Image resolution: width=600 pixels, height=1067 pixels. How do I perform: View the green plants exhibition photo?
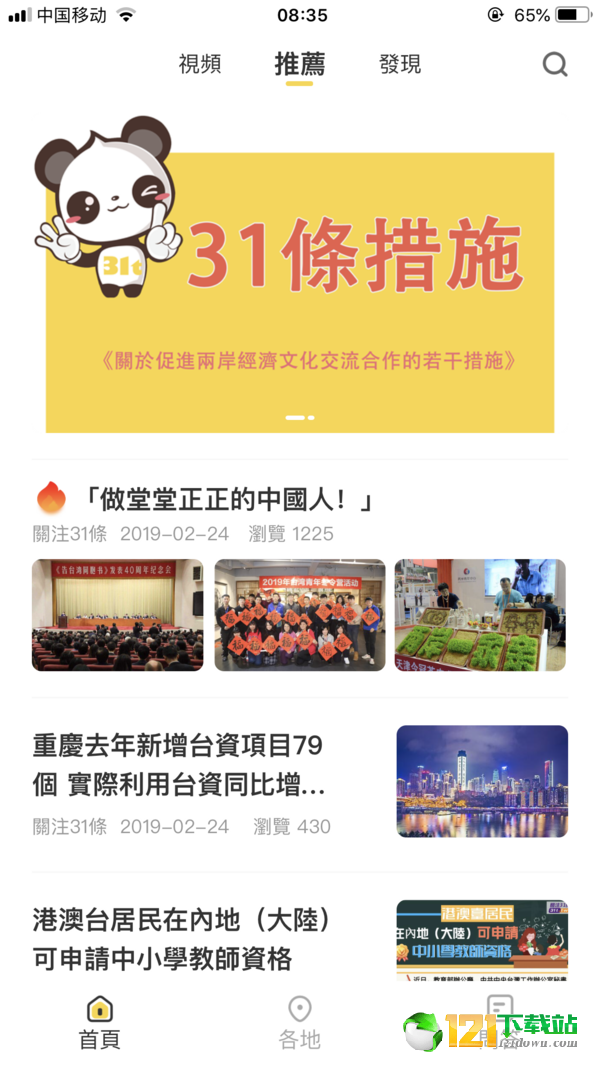480,614
